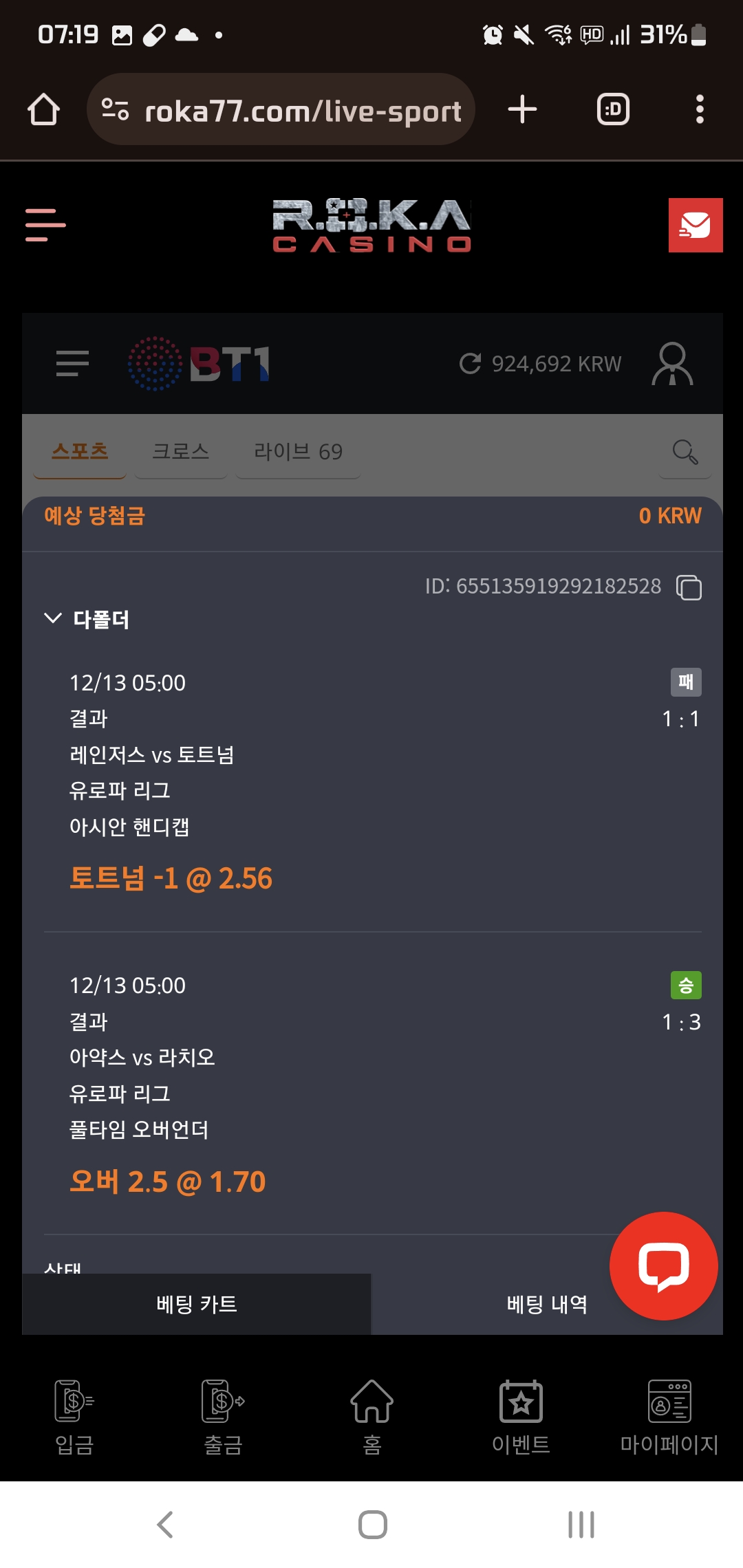
Task: Switch to 베팅 내역 tab
Action: tap(547, 1304)
